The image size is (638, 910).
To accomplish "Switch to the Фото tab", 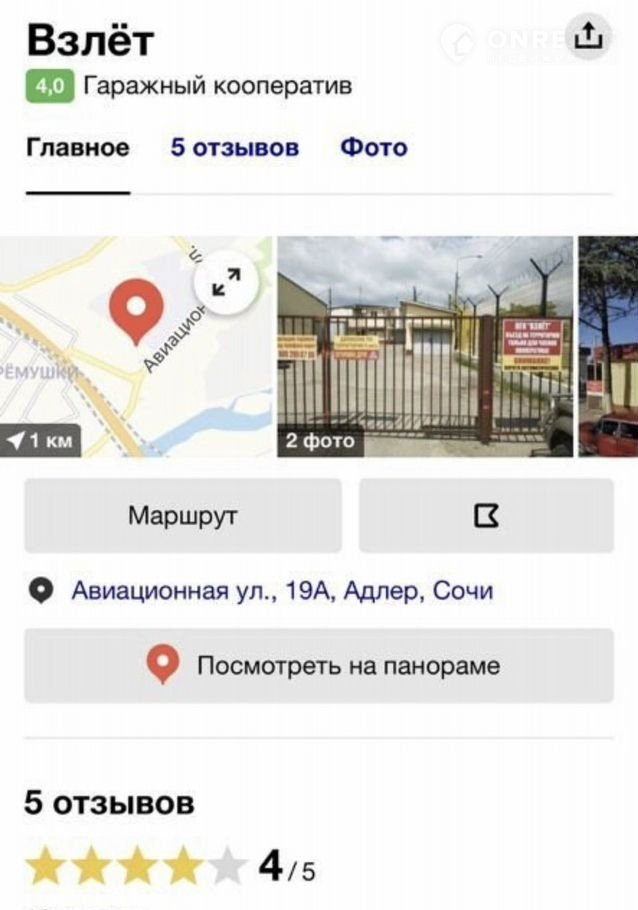I will click(373, 148).
